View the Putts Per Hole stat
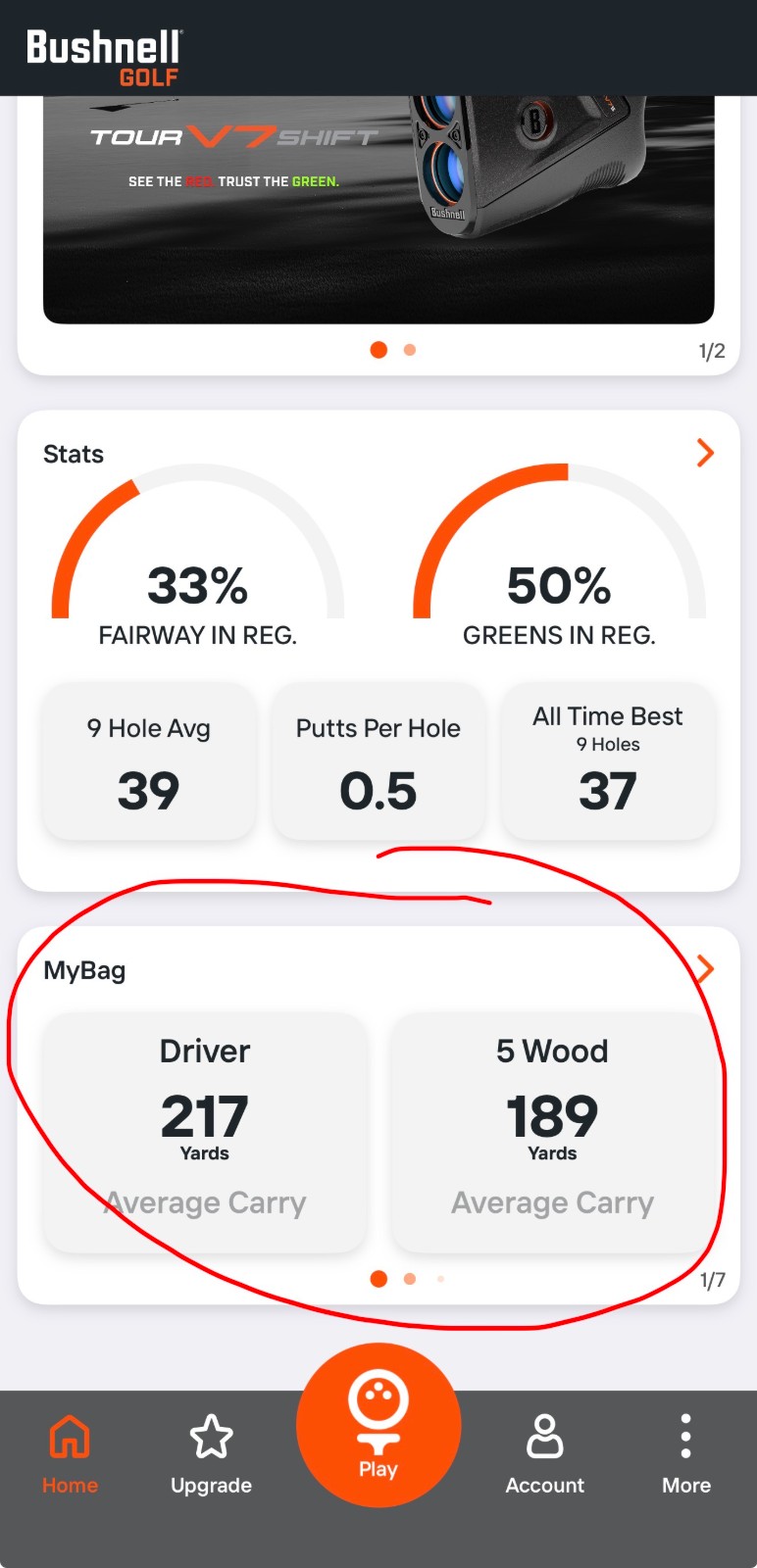 click(x=378, y=761)
